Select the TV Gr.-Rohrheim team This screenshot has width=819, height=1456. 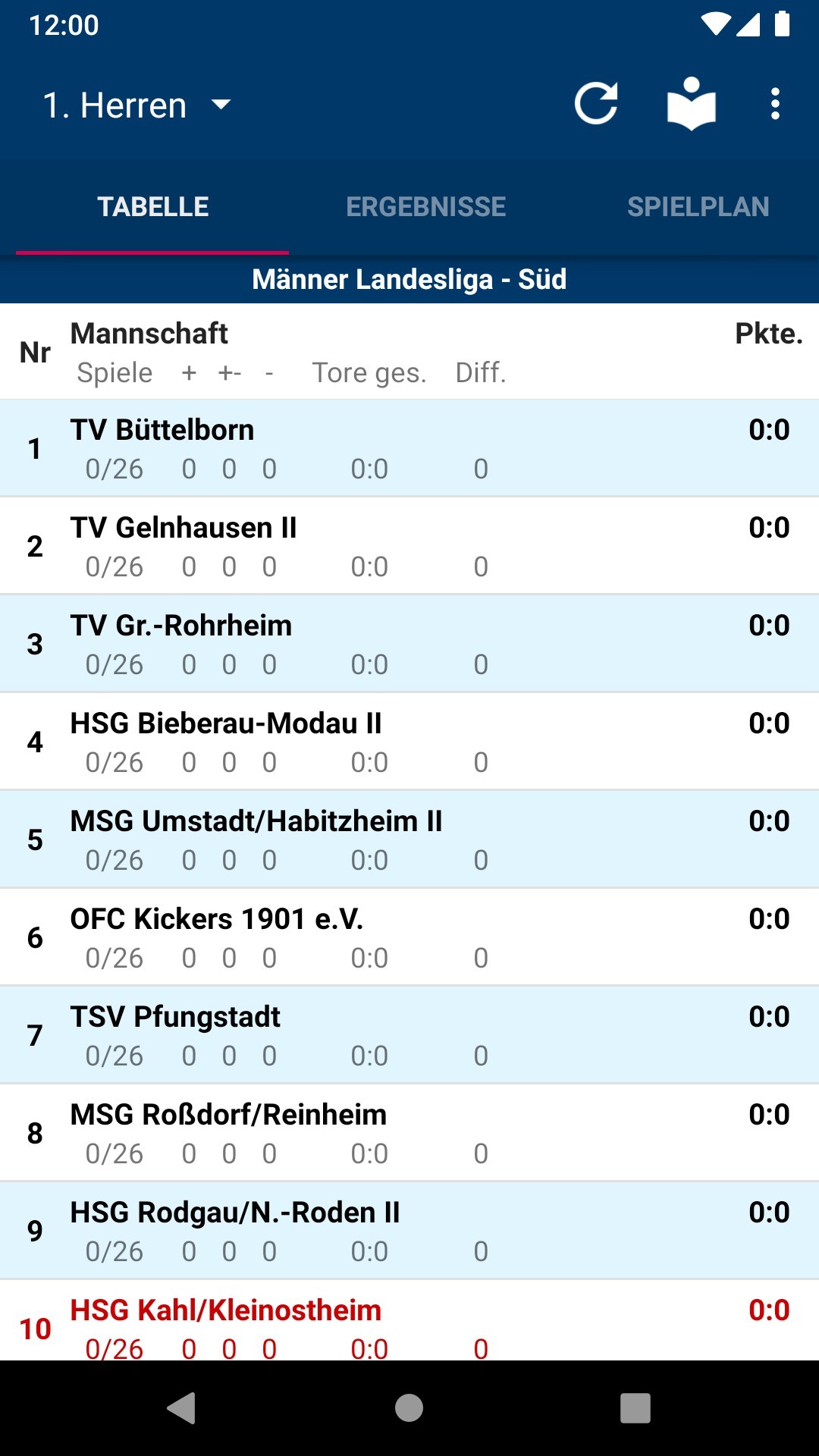[409, 644]
